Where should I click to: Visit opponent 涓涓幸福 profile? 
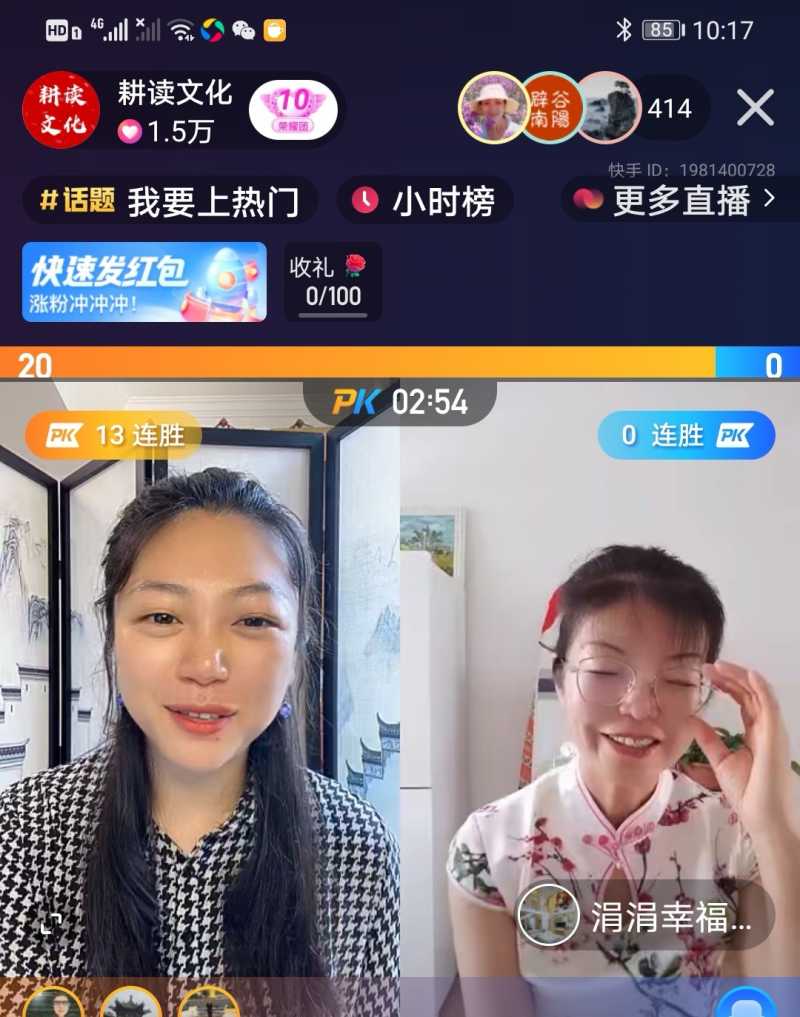[647, 915]
